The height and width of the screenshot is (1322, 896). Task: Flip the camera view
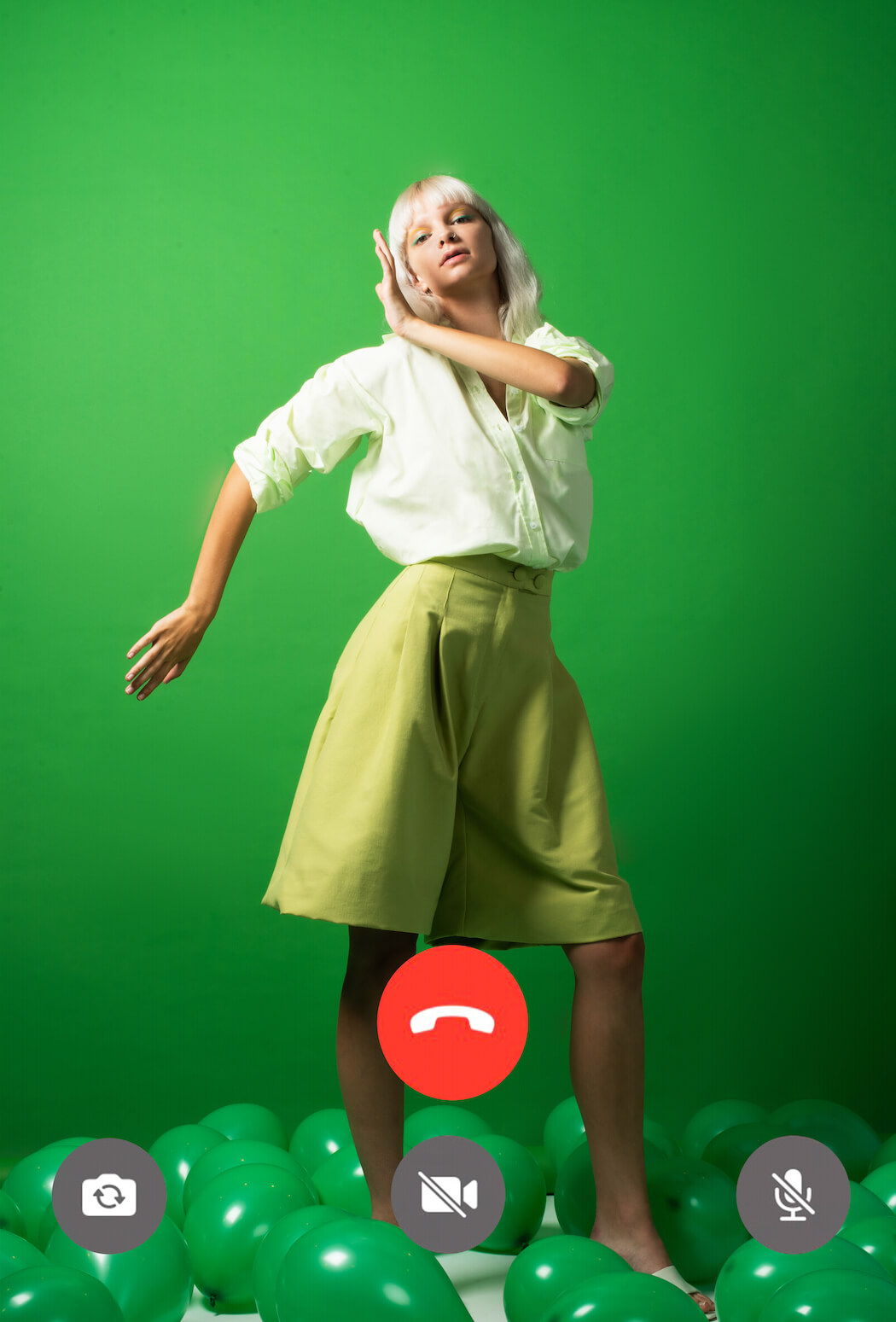point(109,1195)
